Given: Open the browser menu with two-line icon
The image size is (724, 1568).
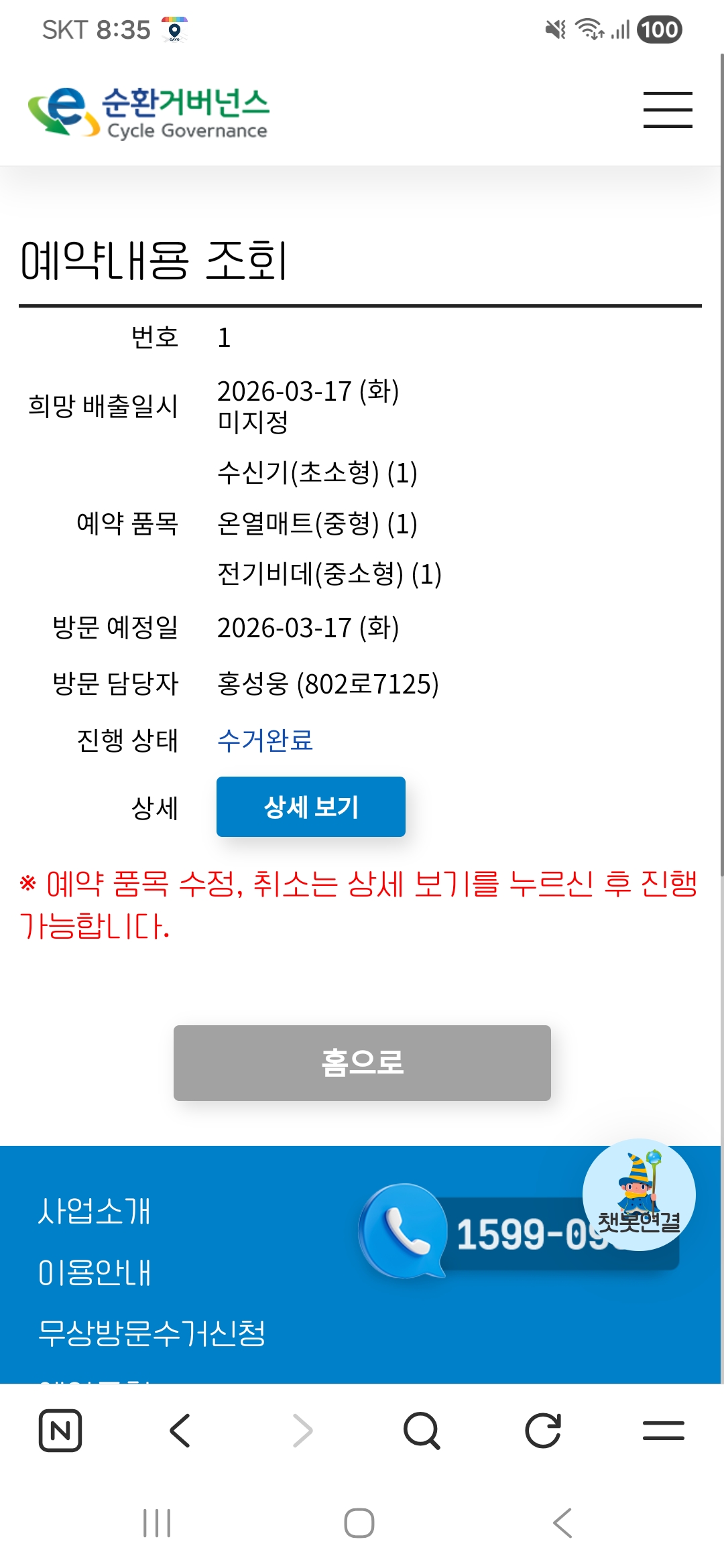Looking at the screenshot, I should pos(664,1431).
